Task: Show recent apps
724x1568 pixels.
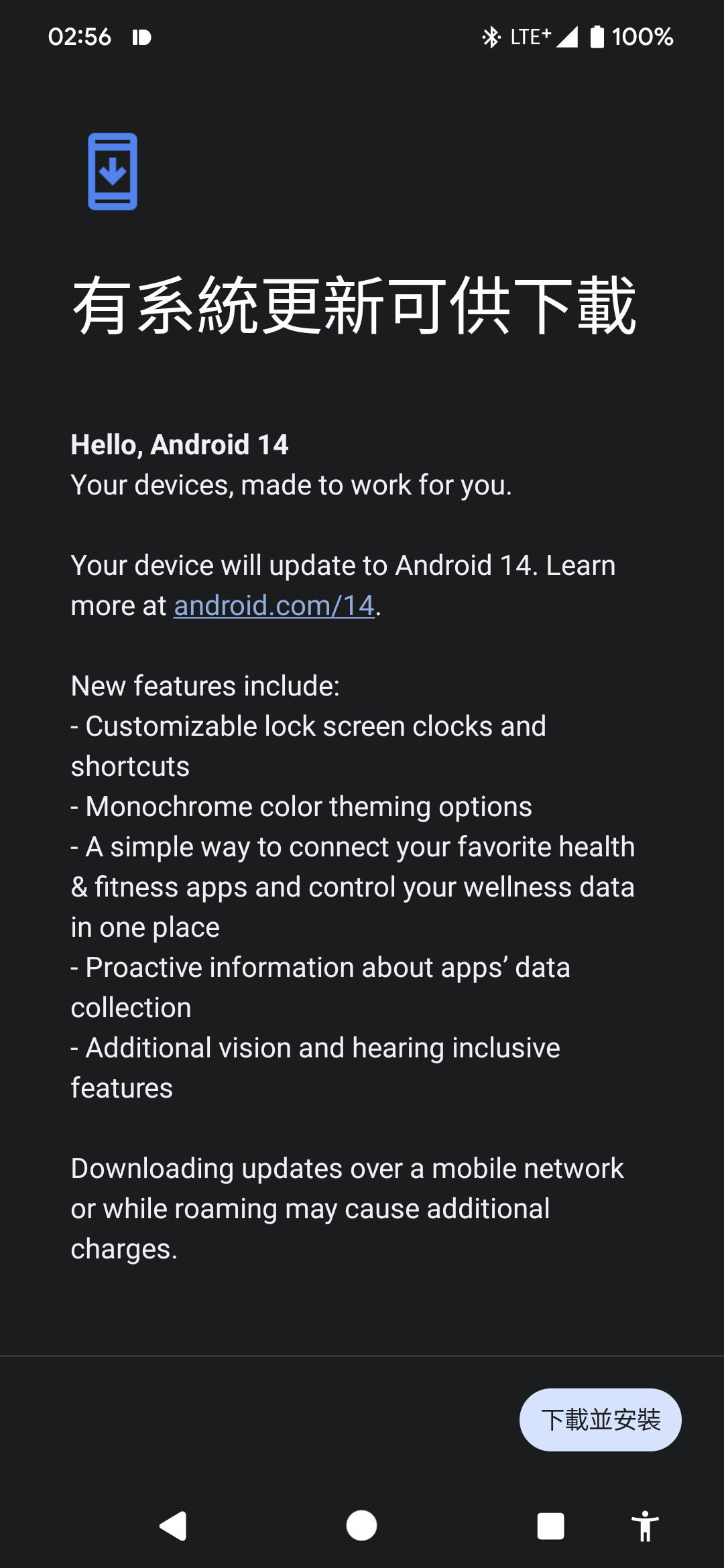Action: [x=550, y=1526]
